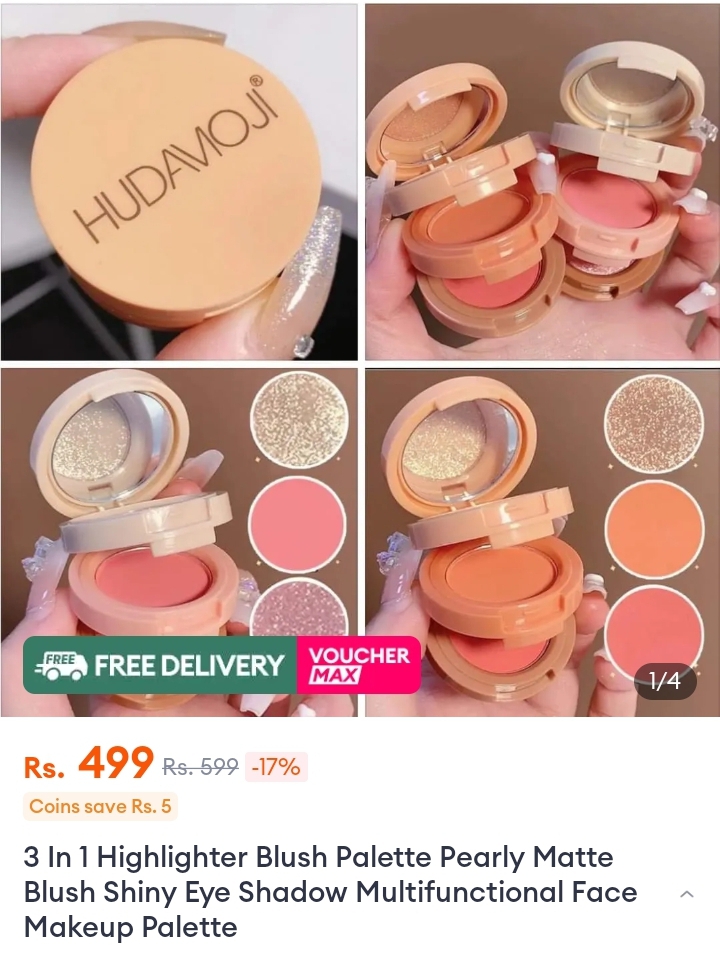Collapse the product title using the chevron
This screenshot has width=720, height=956.
[x=686, y=894]
